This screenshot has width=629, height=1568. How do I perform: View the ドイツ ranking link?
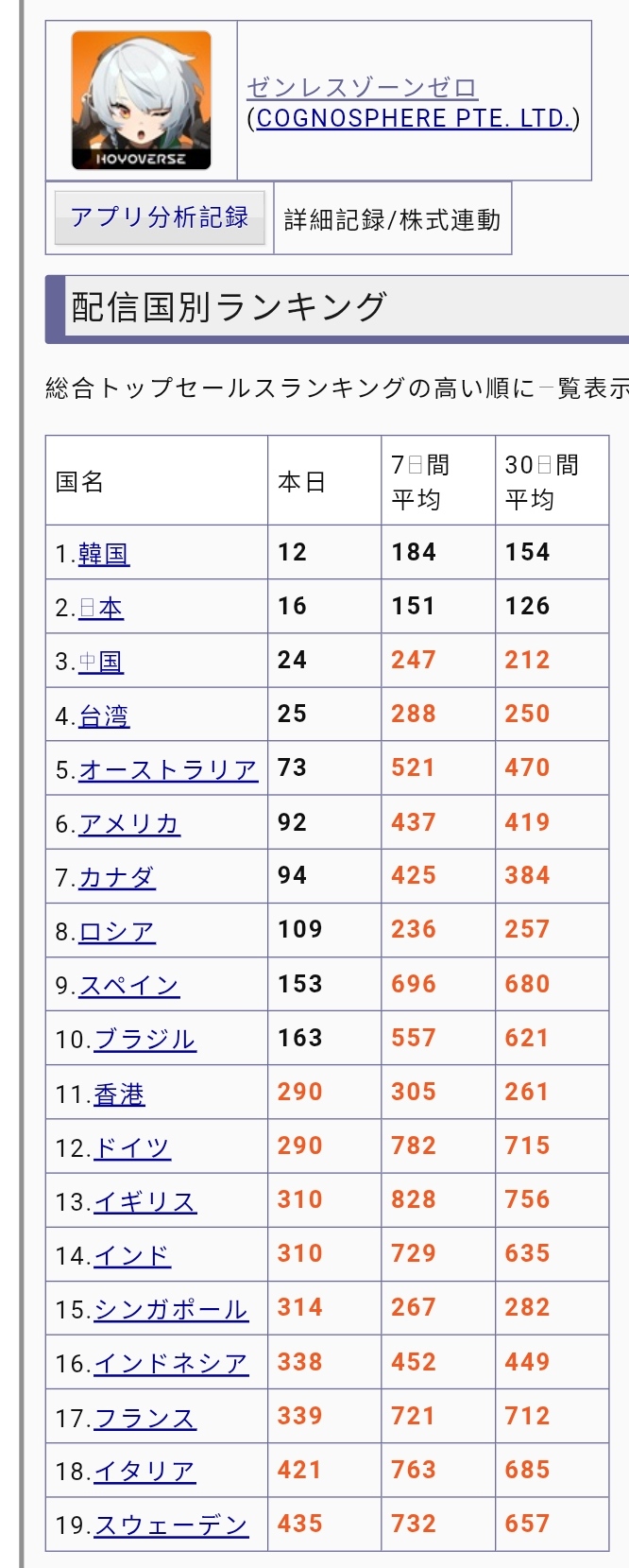coord(133,1148)
